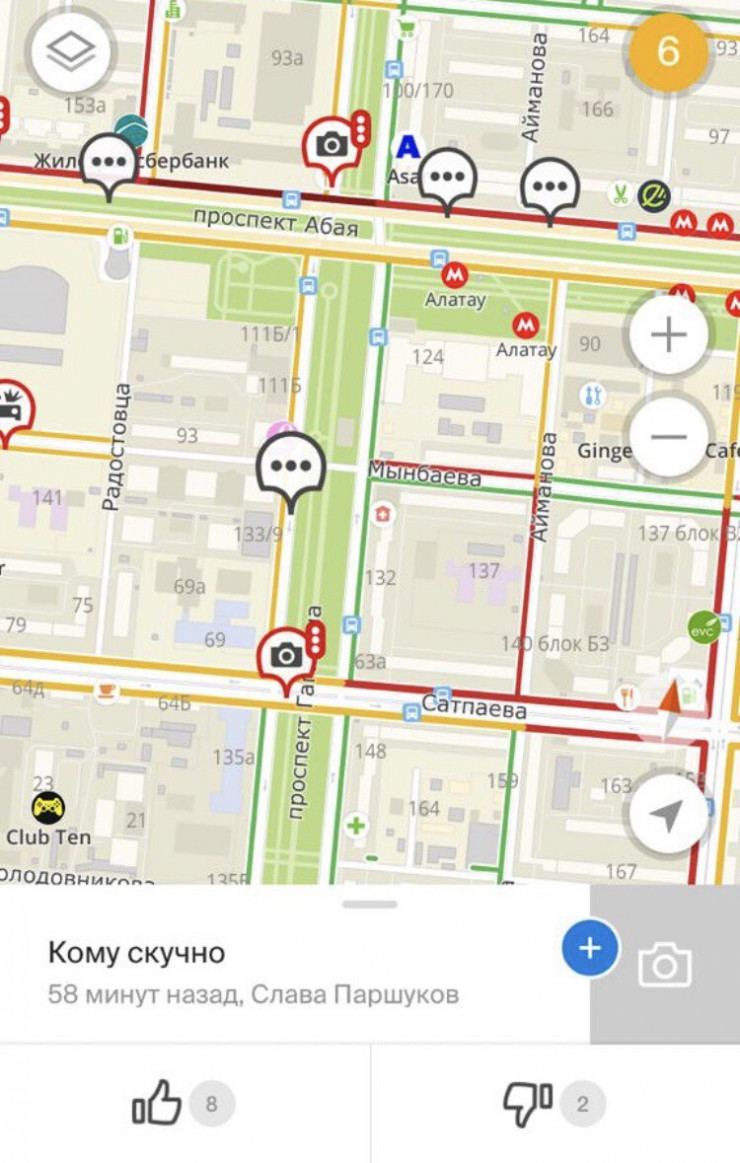This screenshot has width=740, height=1163.
Task: Select the Алатау metro station marker
Action: click(455, 275)
